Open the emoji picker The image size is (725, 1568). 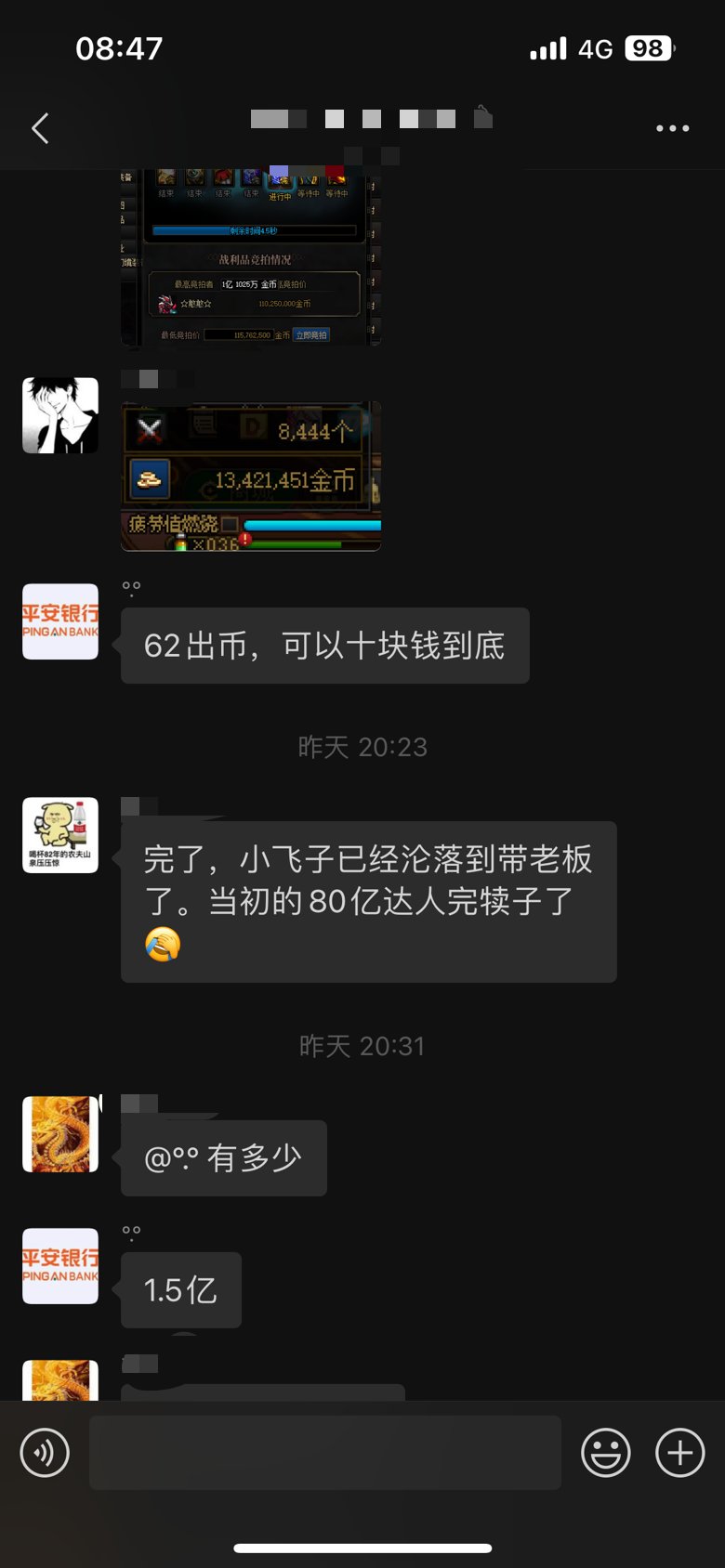pos(605,1453)
